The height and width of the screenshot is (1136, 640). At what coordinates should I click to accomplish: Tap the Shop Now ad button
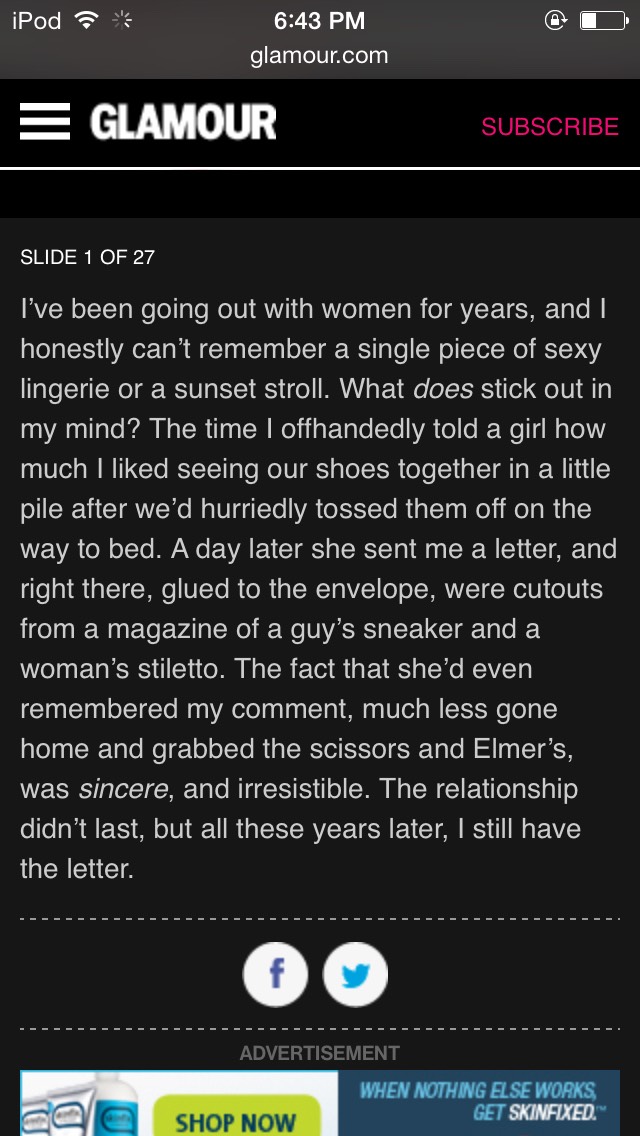[x=236, y=1118]
